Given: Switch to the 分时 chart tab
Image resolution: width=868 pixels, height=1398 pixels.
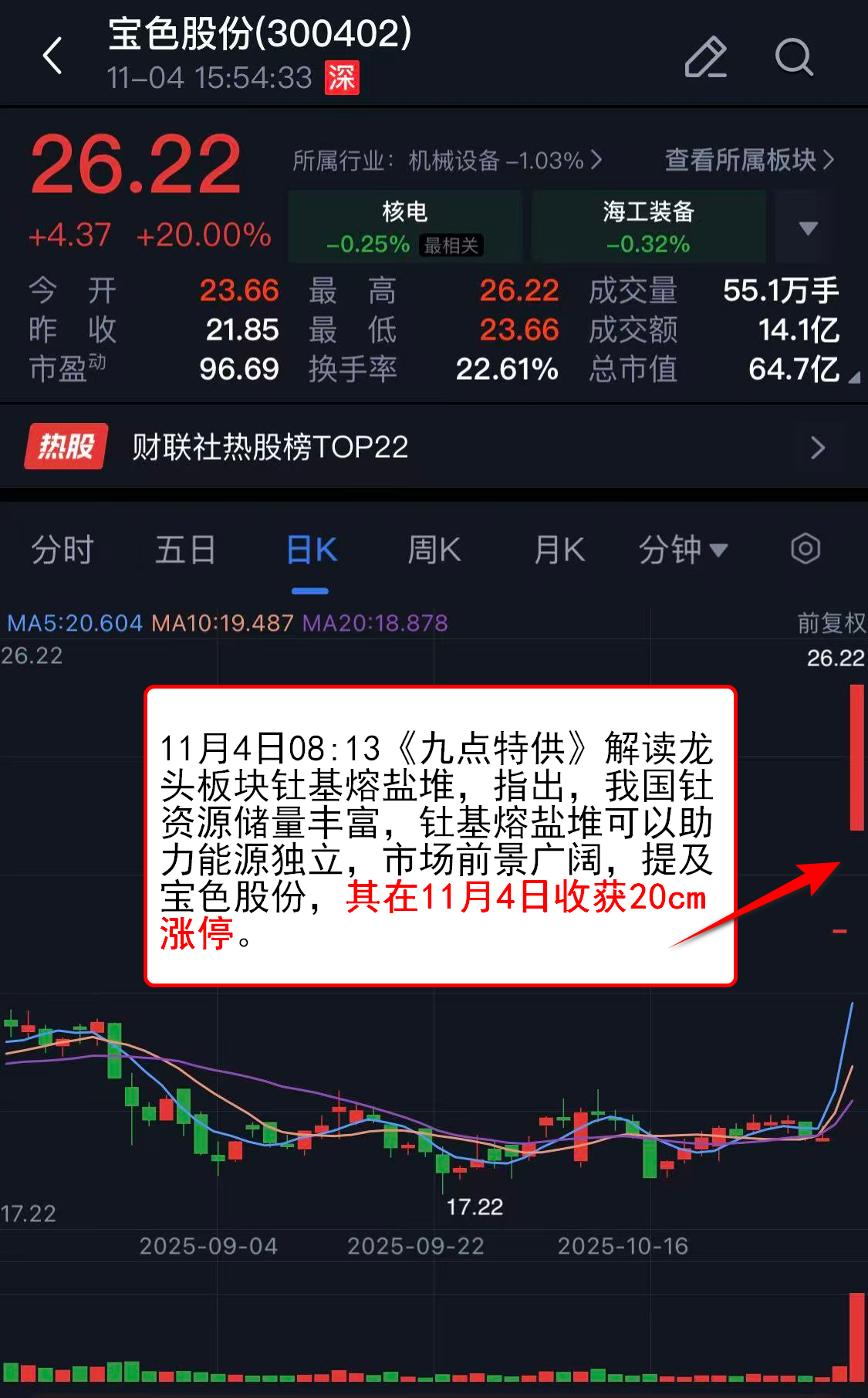Looking at the screenshot, I should click(62, 550).
